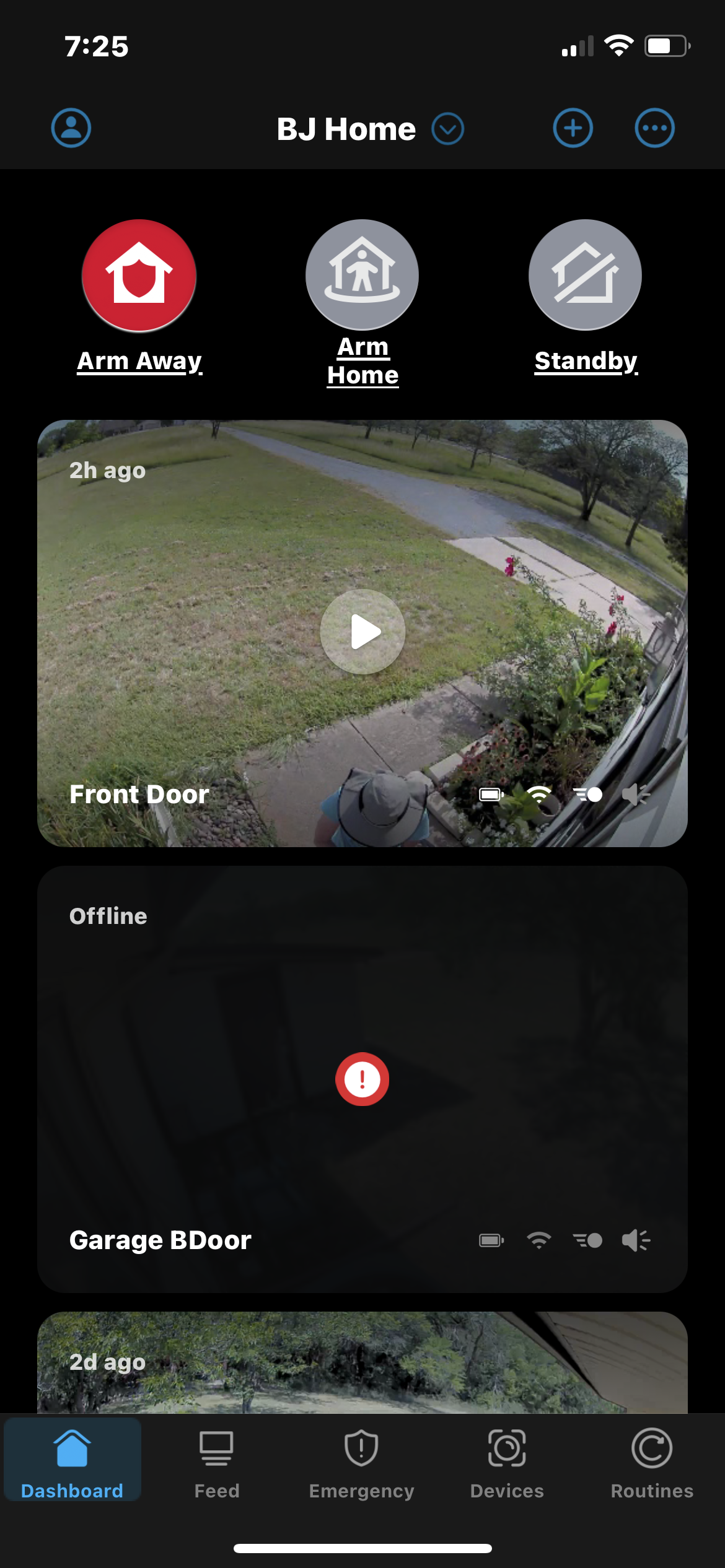The width and height of the screenshot is (725, 1568).
Task: Open the account profile icon
Action: coord(71,128)
